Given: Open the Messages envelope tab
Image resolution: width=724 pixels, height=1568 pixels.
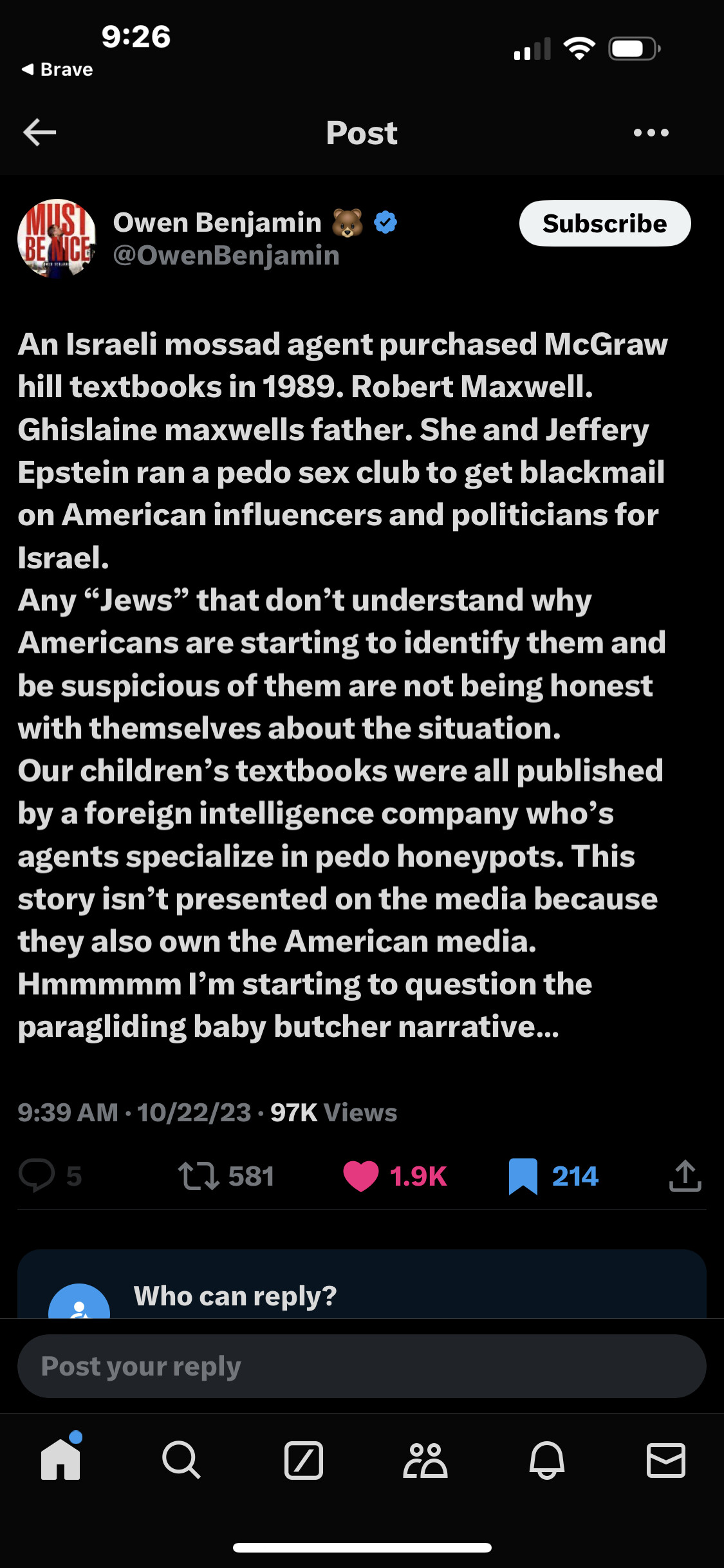Looking at the screenshot, I should tap(666, 1460).
